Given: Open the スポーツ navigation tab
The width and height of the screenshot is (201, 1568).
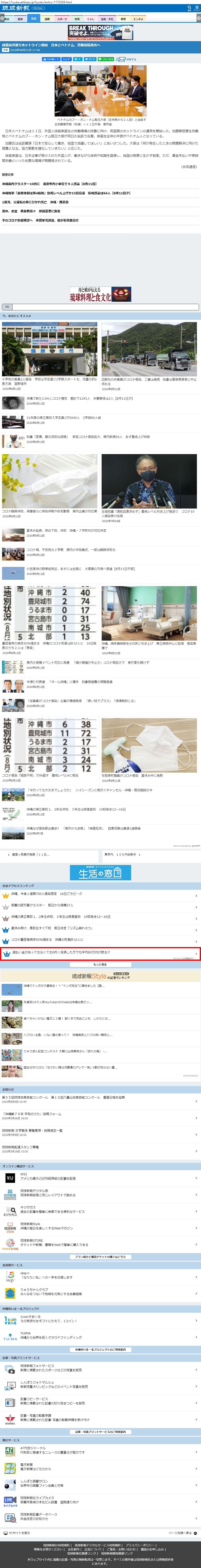Looking at the screenshot, I should pos(62,19).
